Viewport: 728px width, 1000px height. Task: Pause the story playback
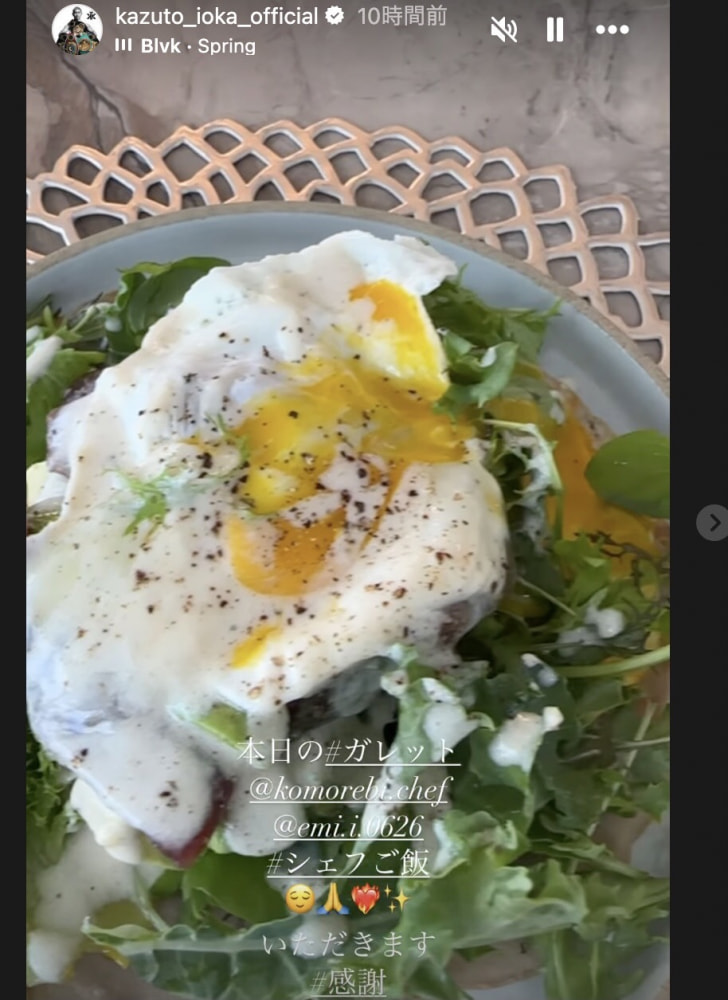tap(555, 30)
